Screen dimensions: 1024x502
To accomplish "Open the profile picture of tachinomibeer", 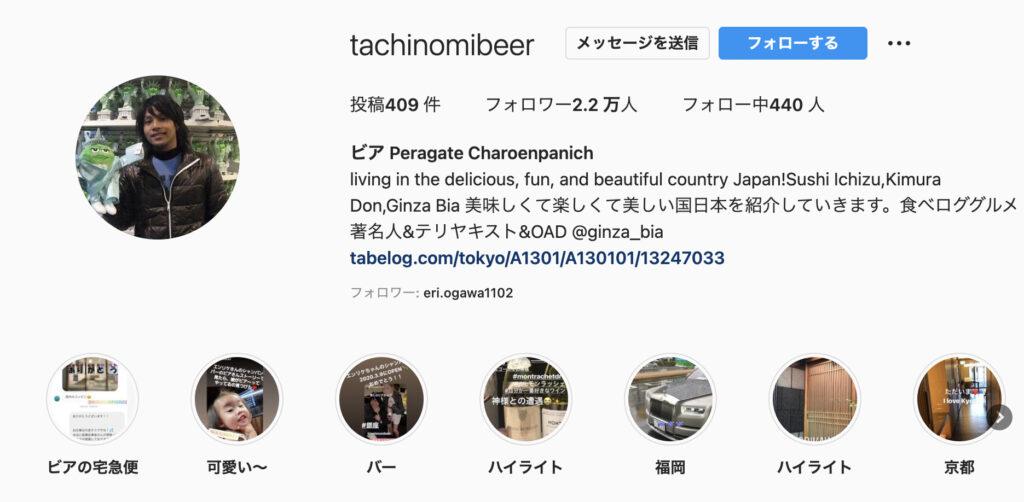I will coord(158,157).
